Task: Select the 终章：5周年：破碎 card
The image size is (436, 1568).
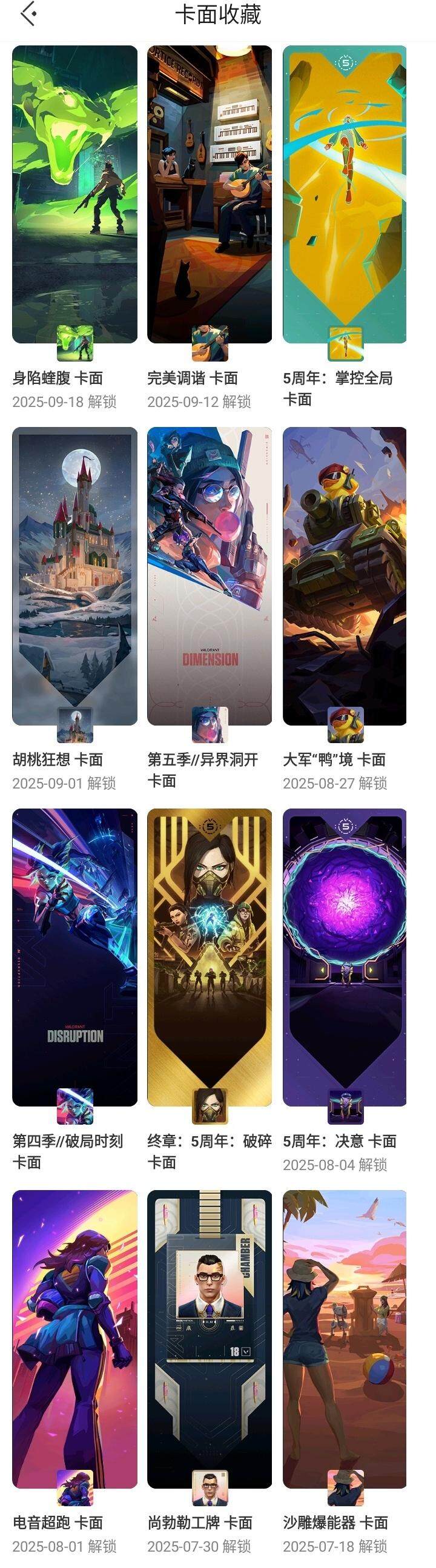Action: coord(210,957)
